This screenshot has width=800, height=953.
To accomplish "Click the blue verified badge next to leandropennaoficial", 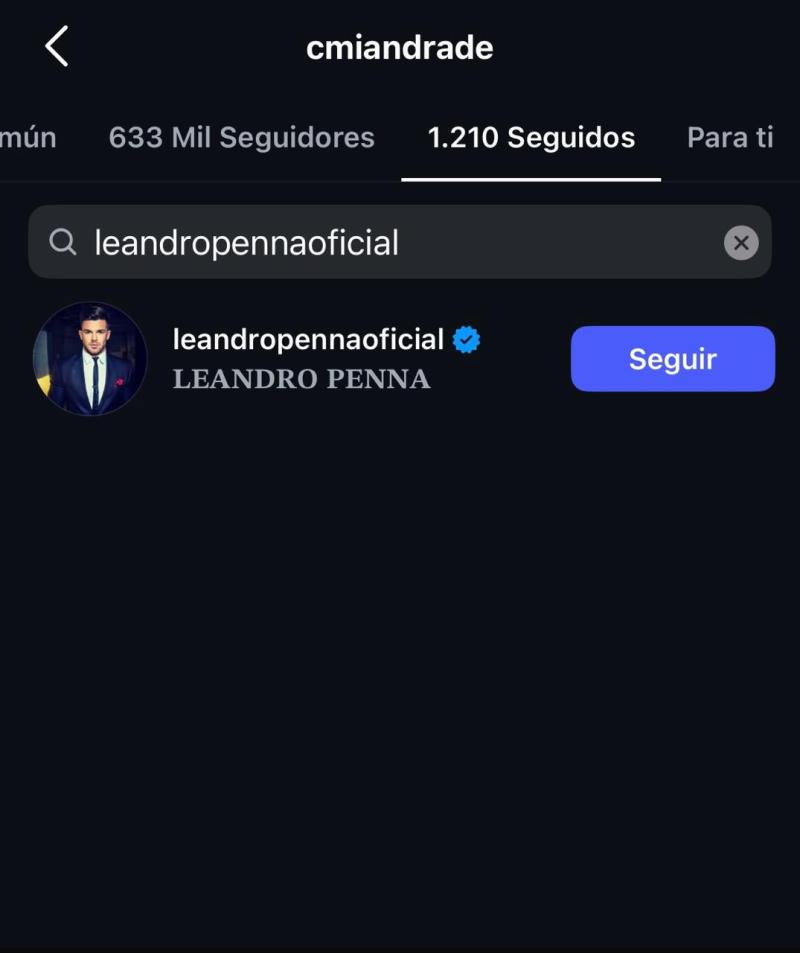I will [466, 339].
